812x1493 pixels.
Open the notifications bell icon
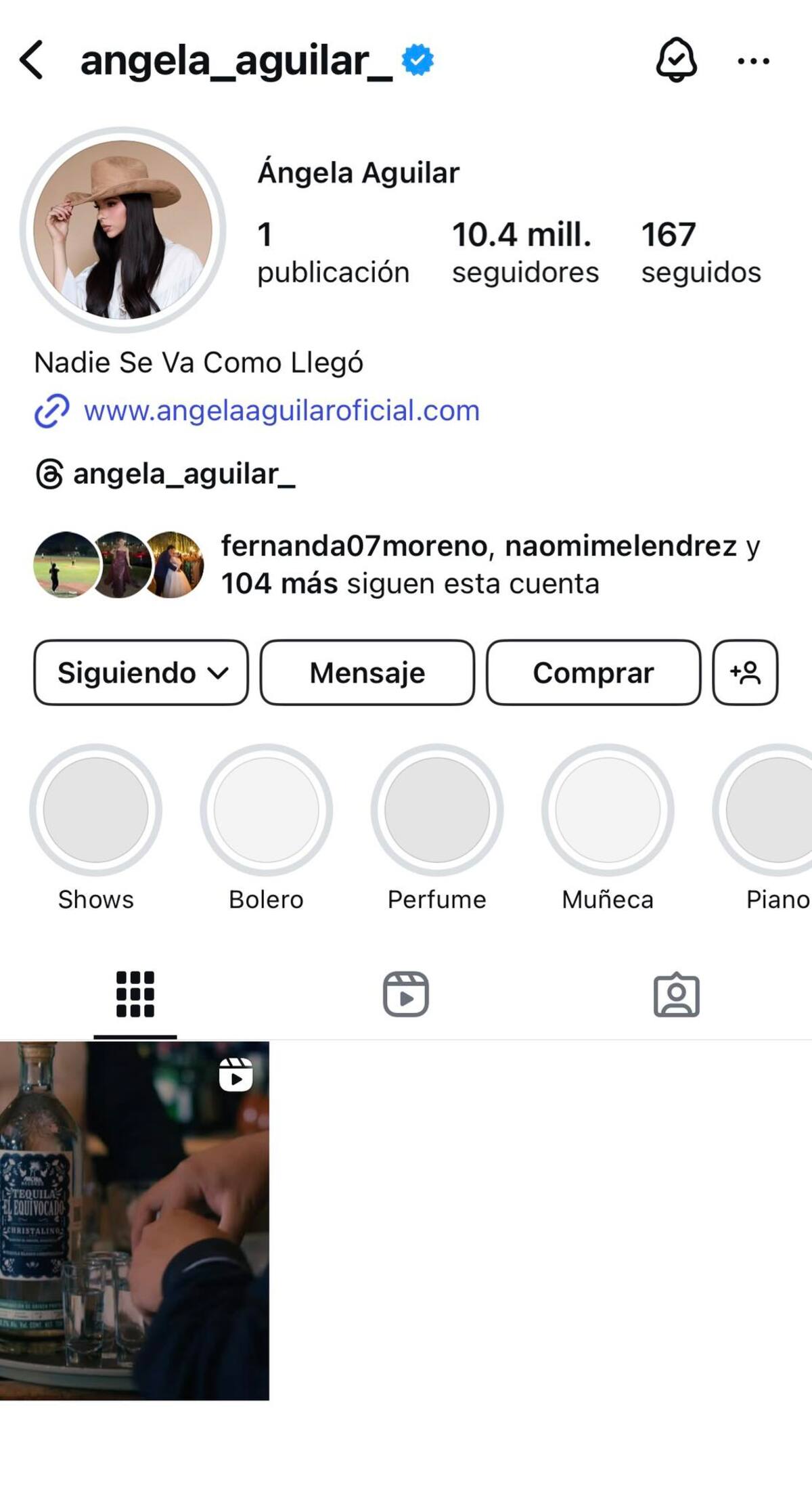(678, 60)
